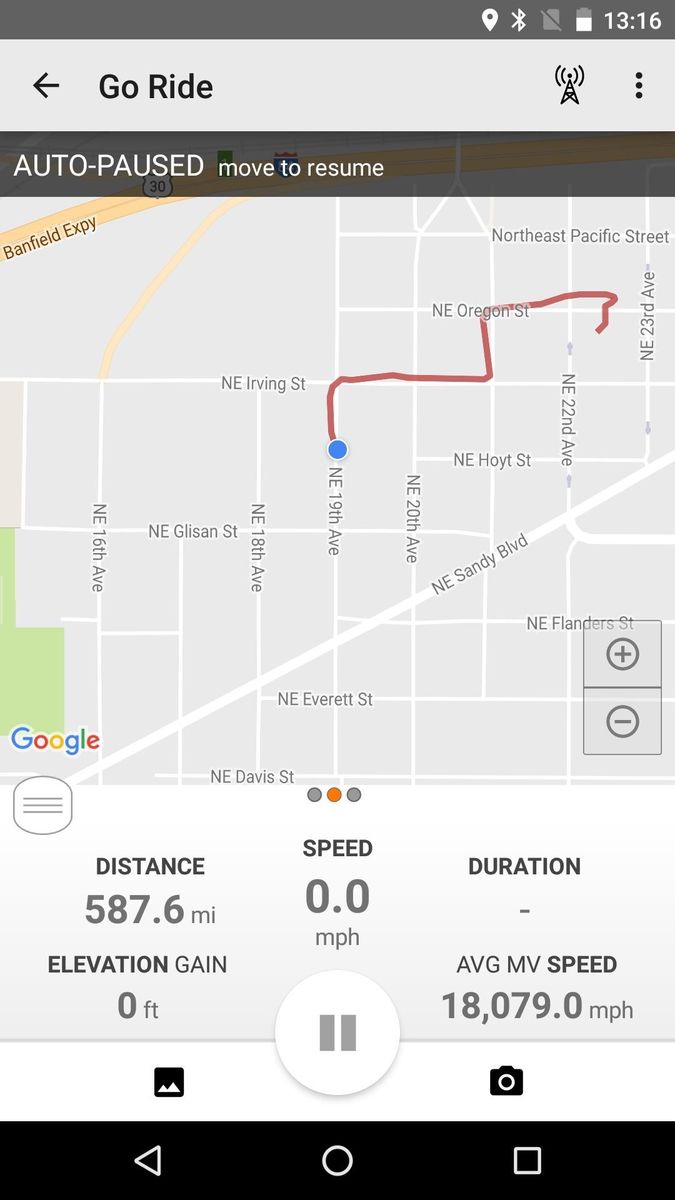Zoom out on the map
This screenshot has width=675, height=1200.
tap(622, 721)
